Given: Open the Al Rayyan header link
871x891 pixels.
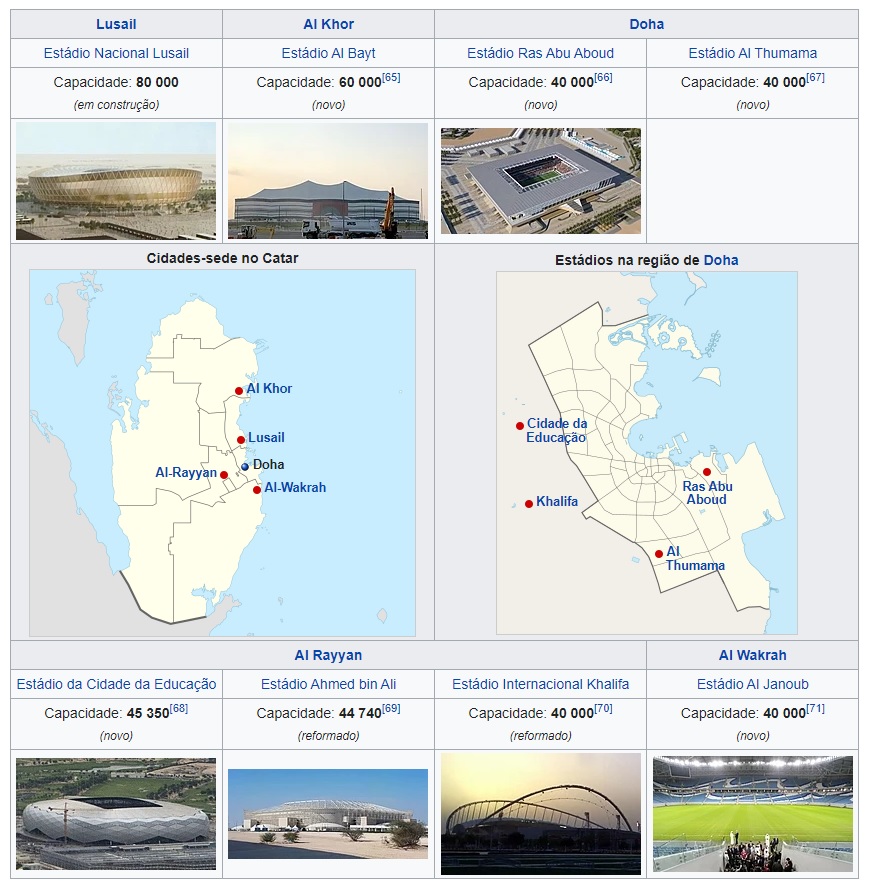Looking at the screenshot, I should [x=328, y=656].
